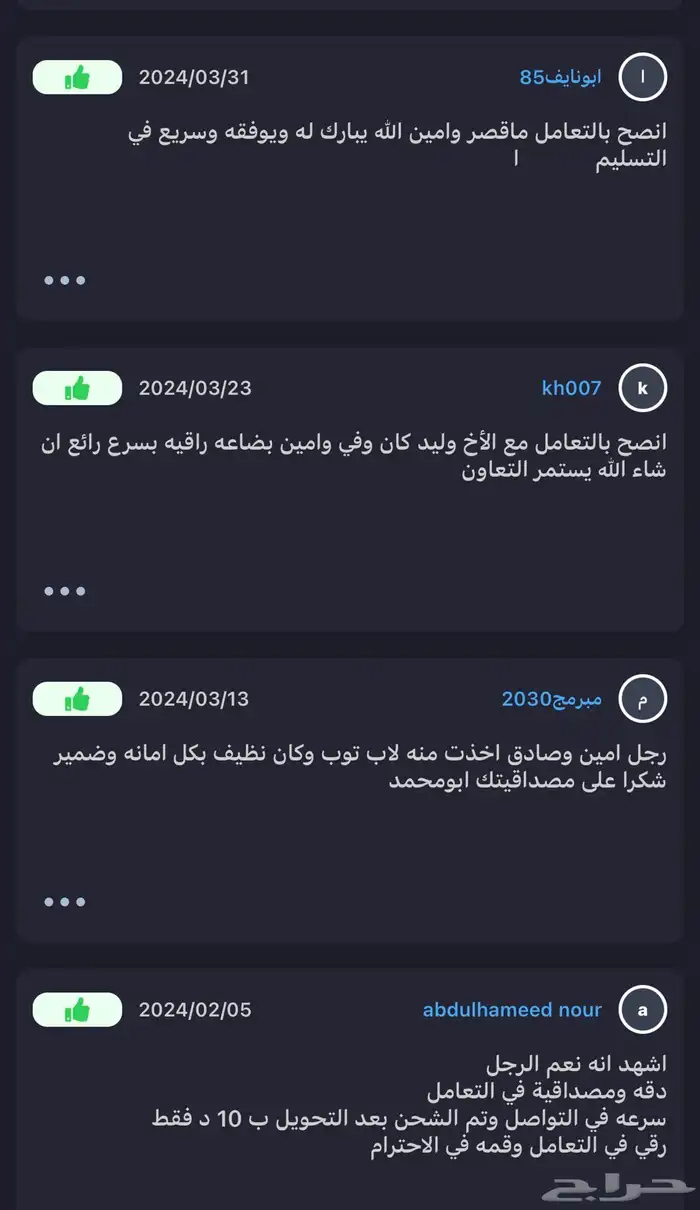Tap the avatar beside ابونايف85

[642, 78]
